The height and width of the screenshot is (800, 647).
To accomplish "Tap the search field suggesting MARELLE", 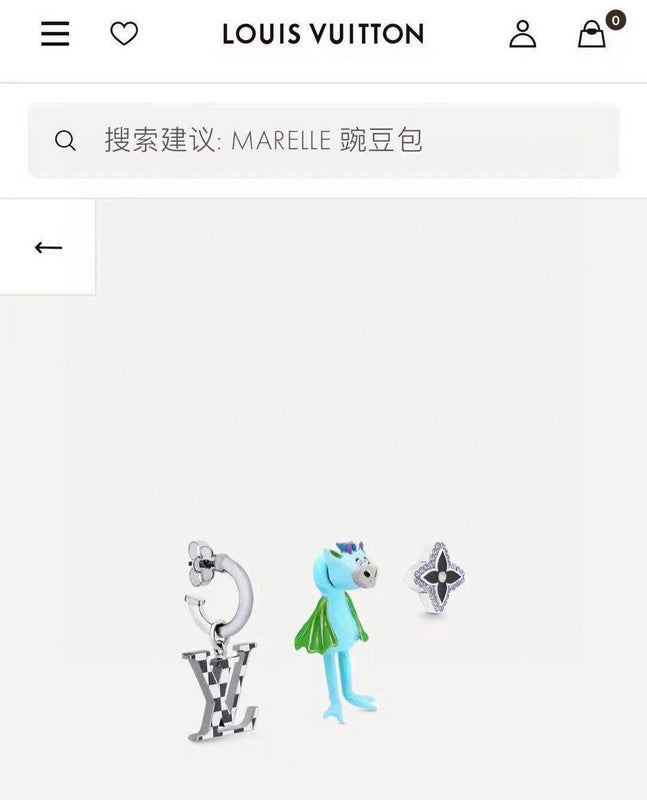I will [x=323, y=140].
